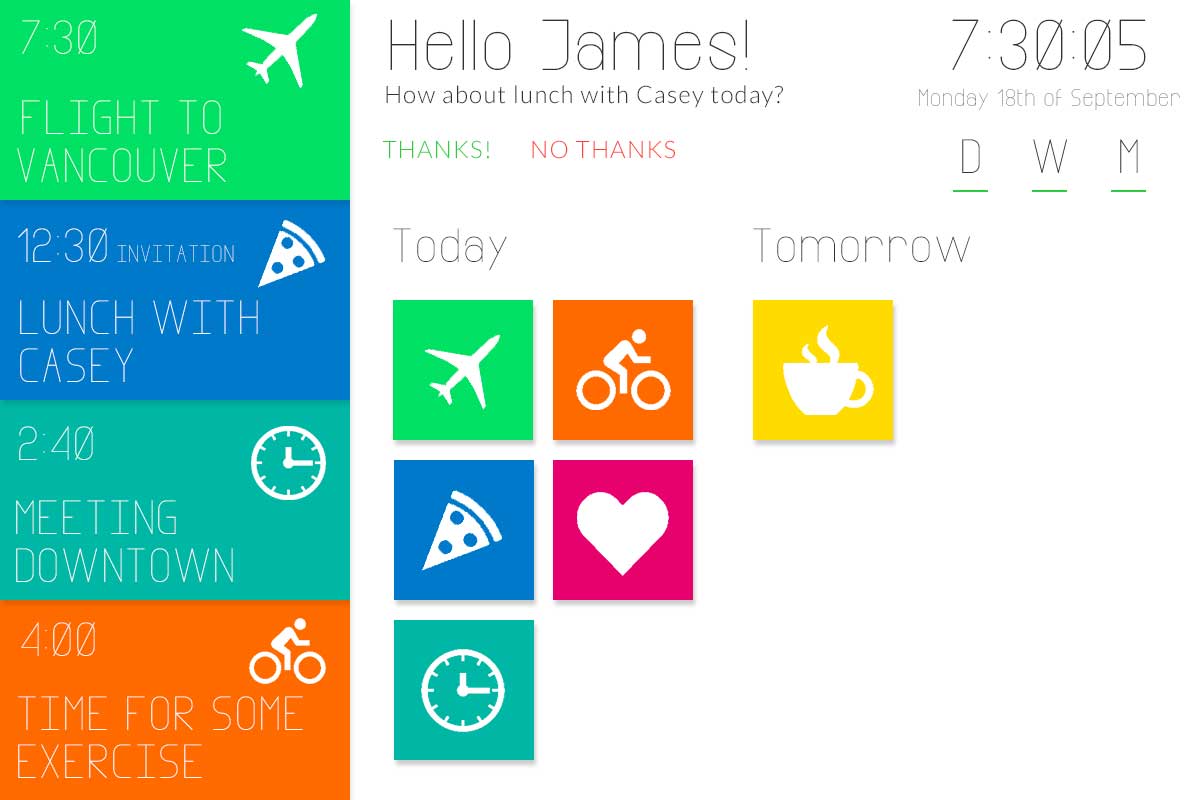
Task: Tap the blue pizza tile under Today
Action: pyautogui.click(x=464, y=530)
